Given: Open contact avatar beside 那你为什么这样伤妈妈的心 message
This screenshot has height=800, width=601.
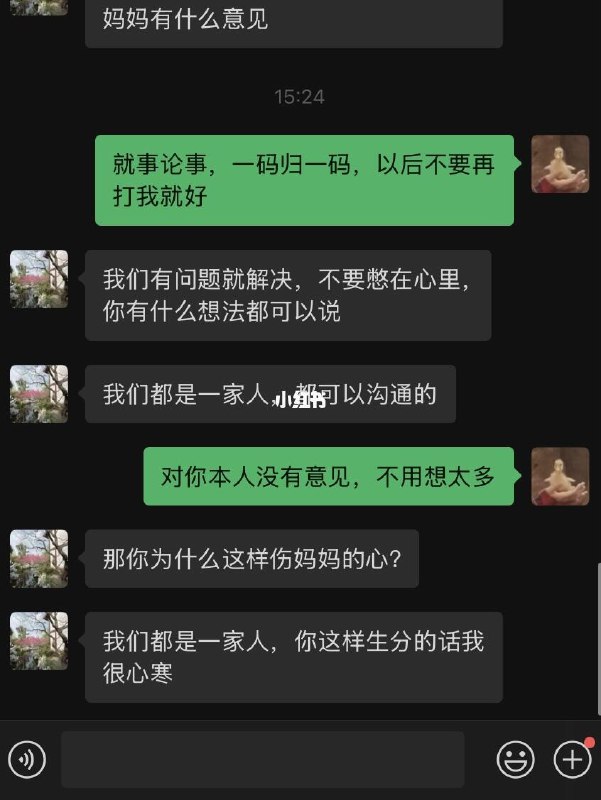Looking at the screenshot, I should coord(39,558).
